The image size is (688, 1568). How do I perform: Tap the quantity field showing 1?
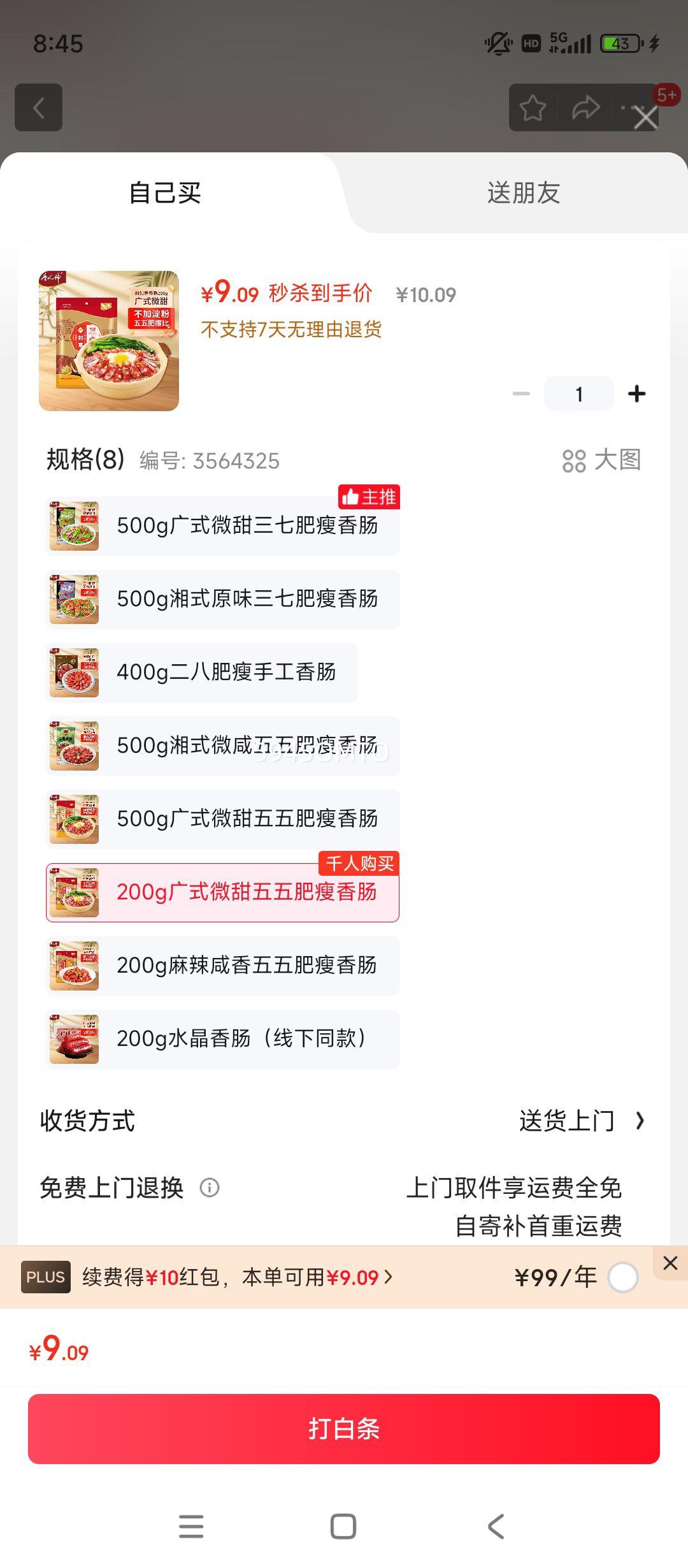pos(578,393)
